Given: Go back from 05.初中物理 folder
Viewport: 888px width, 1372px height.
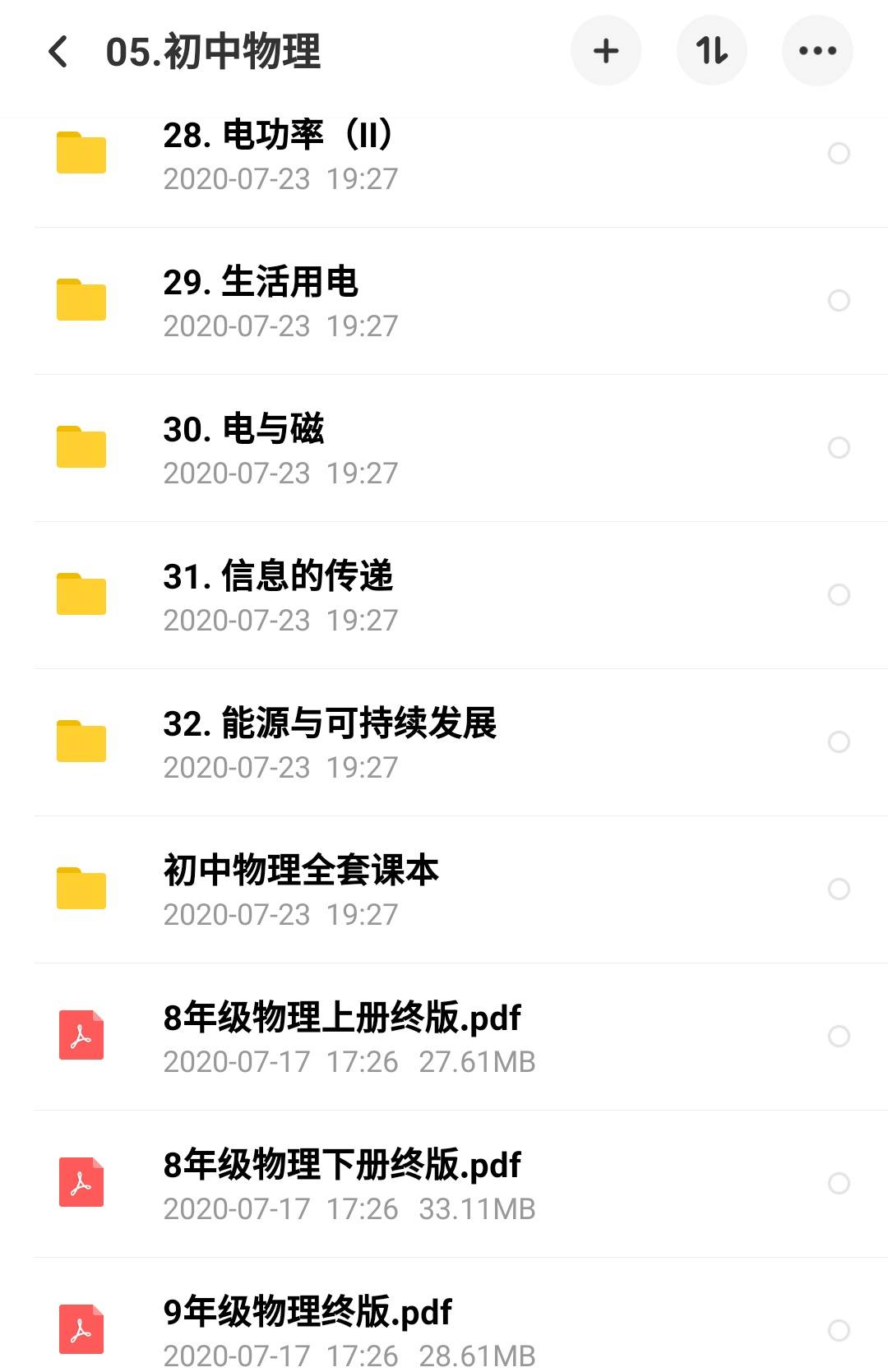Looking at the screenshot, I should pyautogui.click(x=58, y=51).
